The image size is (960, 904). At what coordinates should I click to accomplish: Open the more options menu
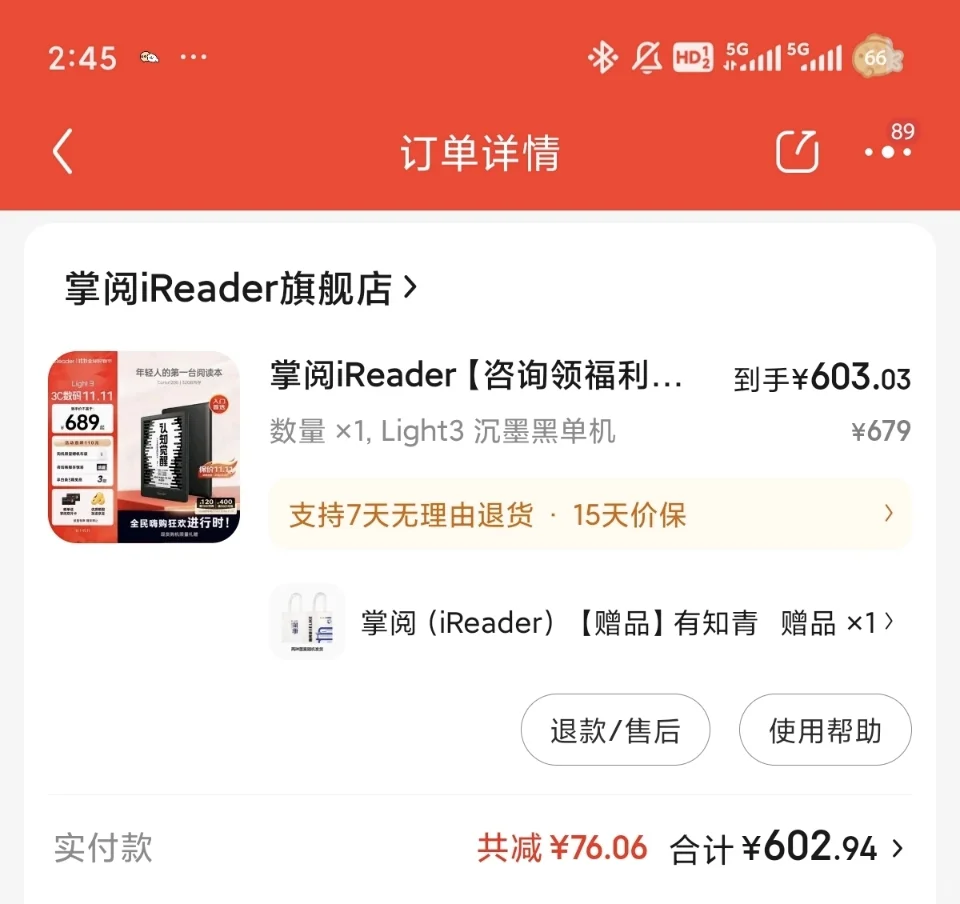(887, 153)
